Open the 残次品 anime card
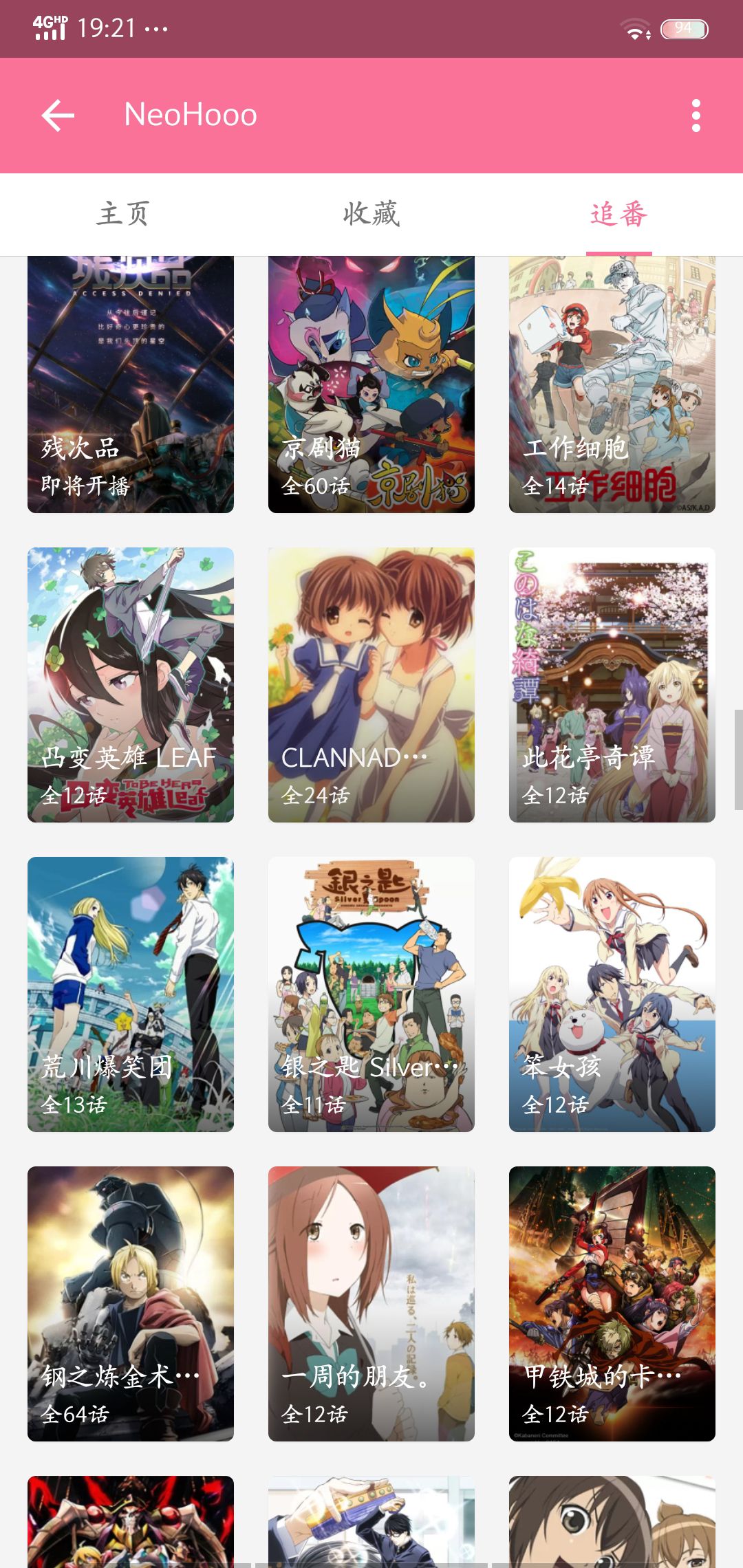This screenshot has width=743, height=1568. [x=131, y=385]
